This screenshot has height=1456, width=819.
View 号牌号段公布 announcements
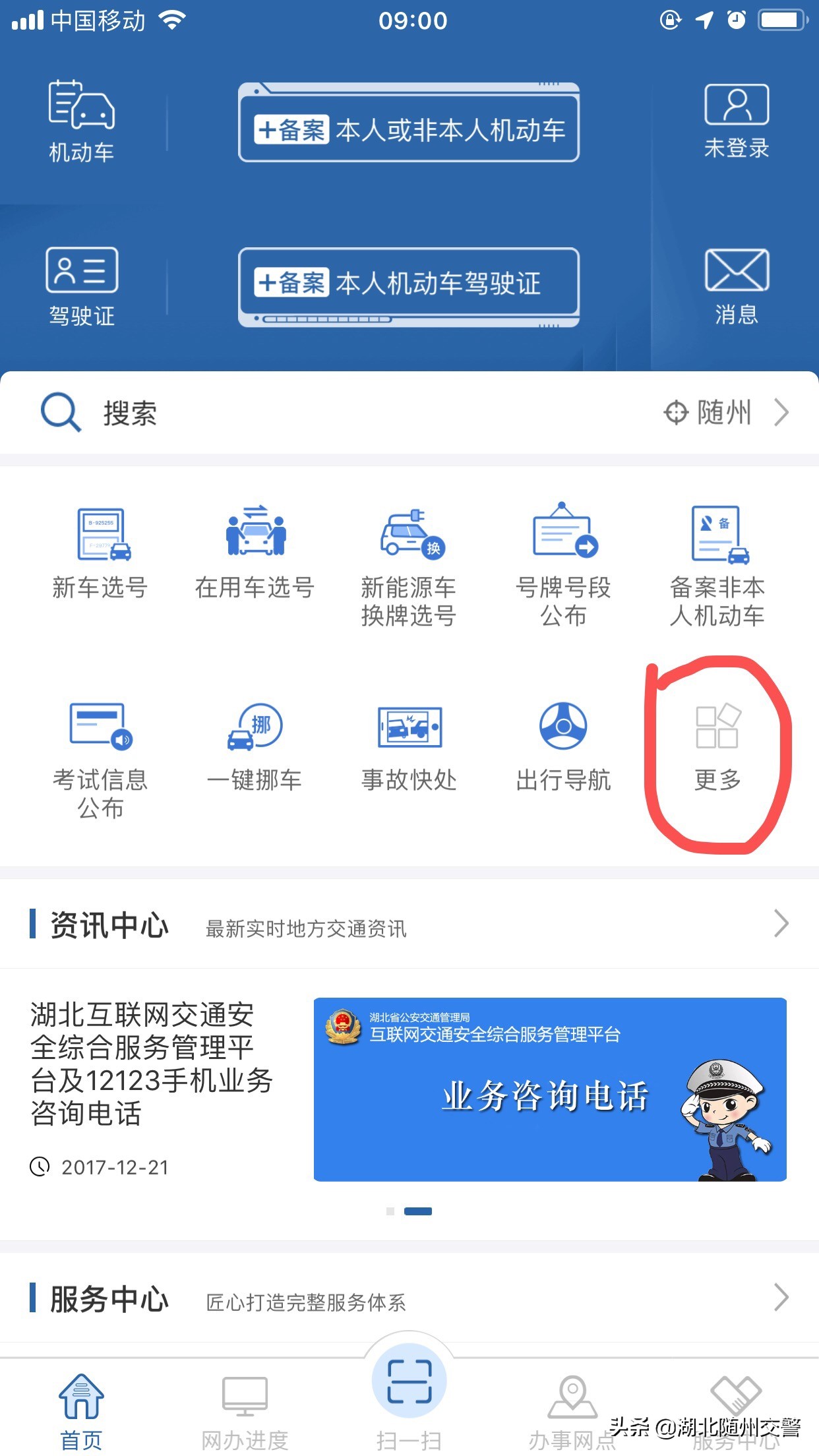564,561
